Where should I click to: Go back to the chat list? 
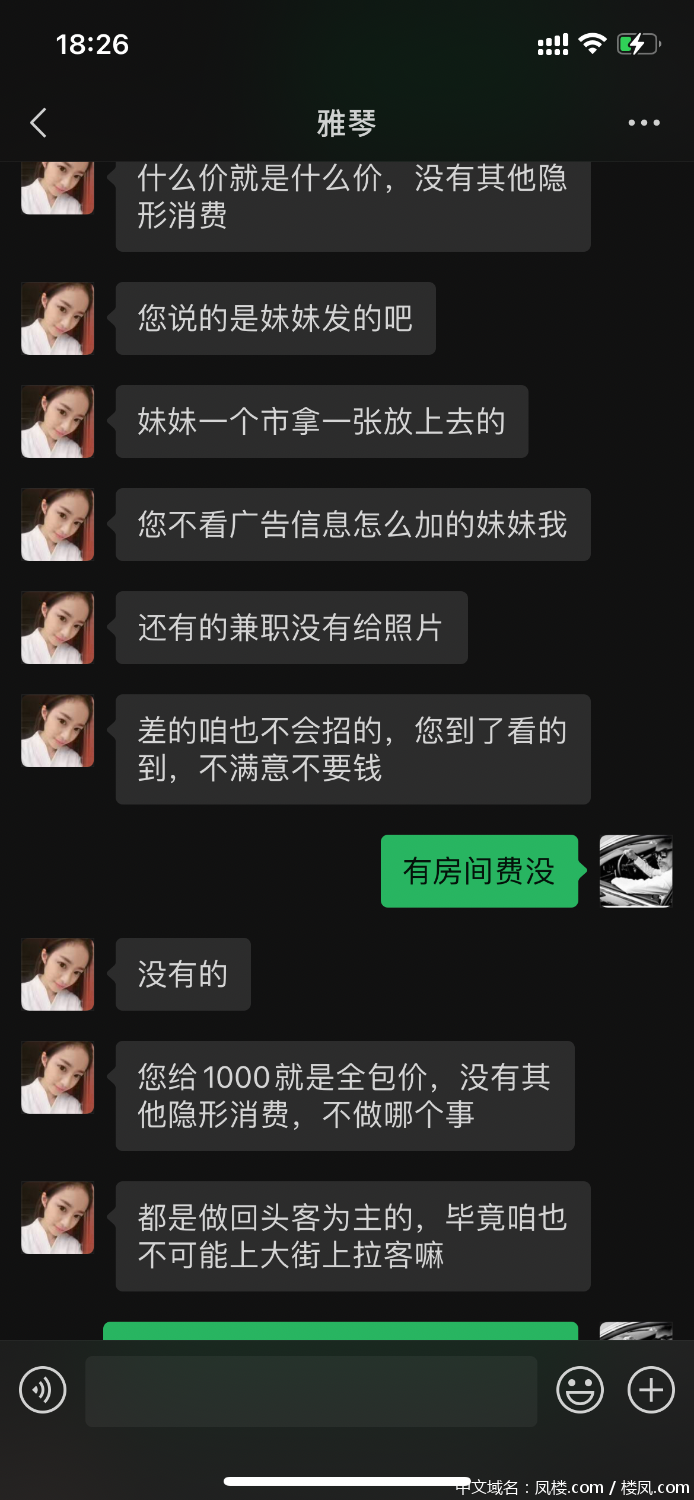click(x=38, y=123)
